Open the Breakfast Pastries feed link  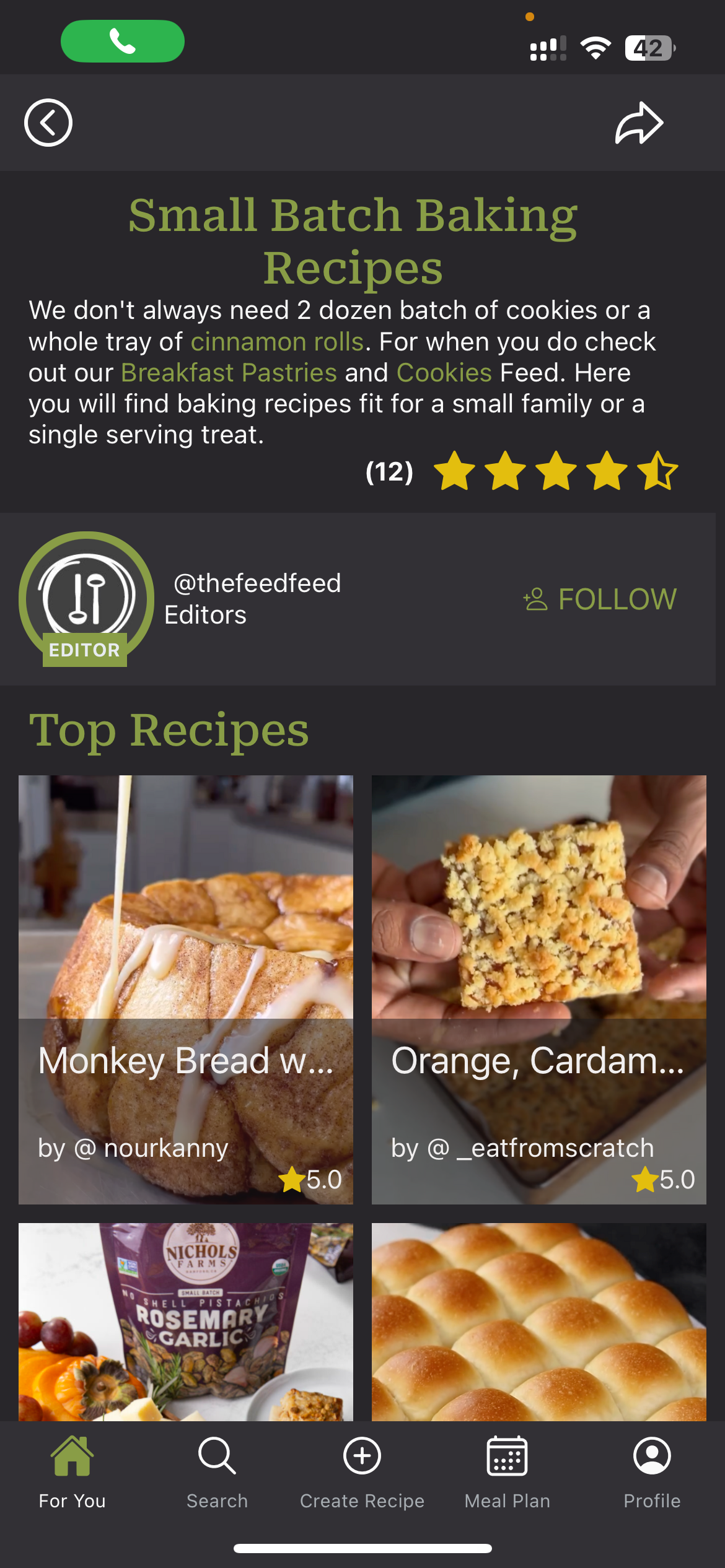pos(229,373)
